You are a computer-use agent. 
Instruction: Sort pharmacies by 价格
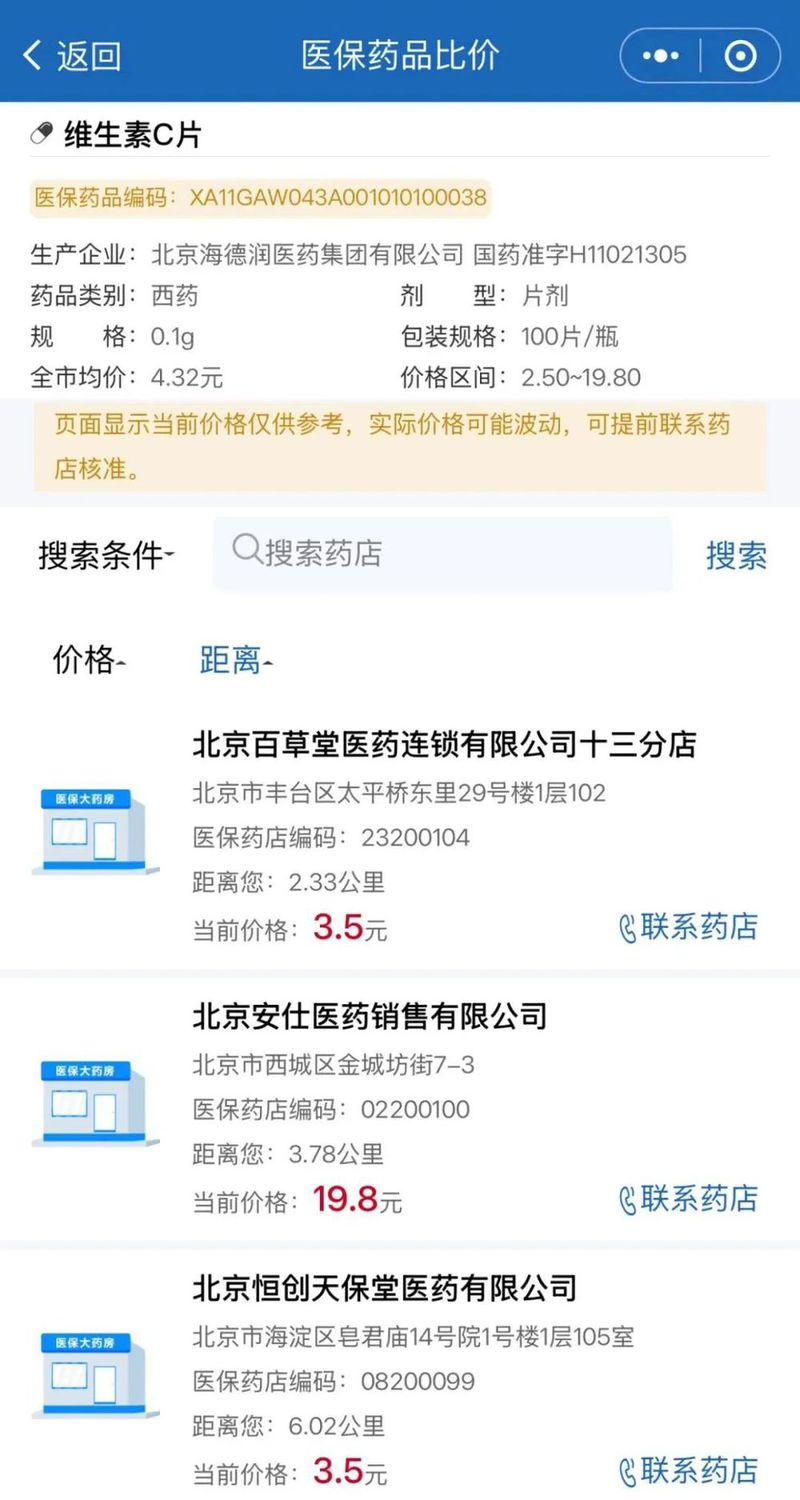(89, 660)
